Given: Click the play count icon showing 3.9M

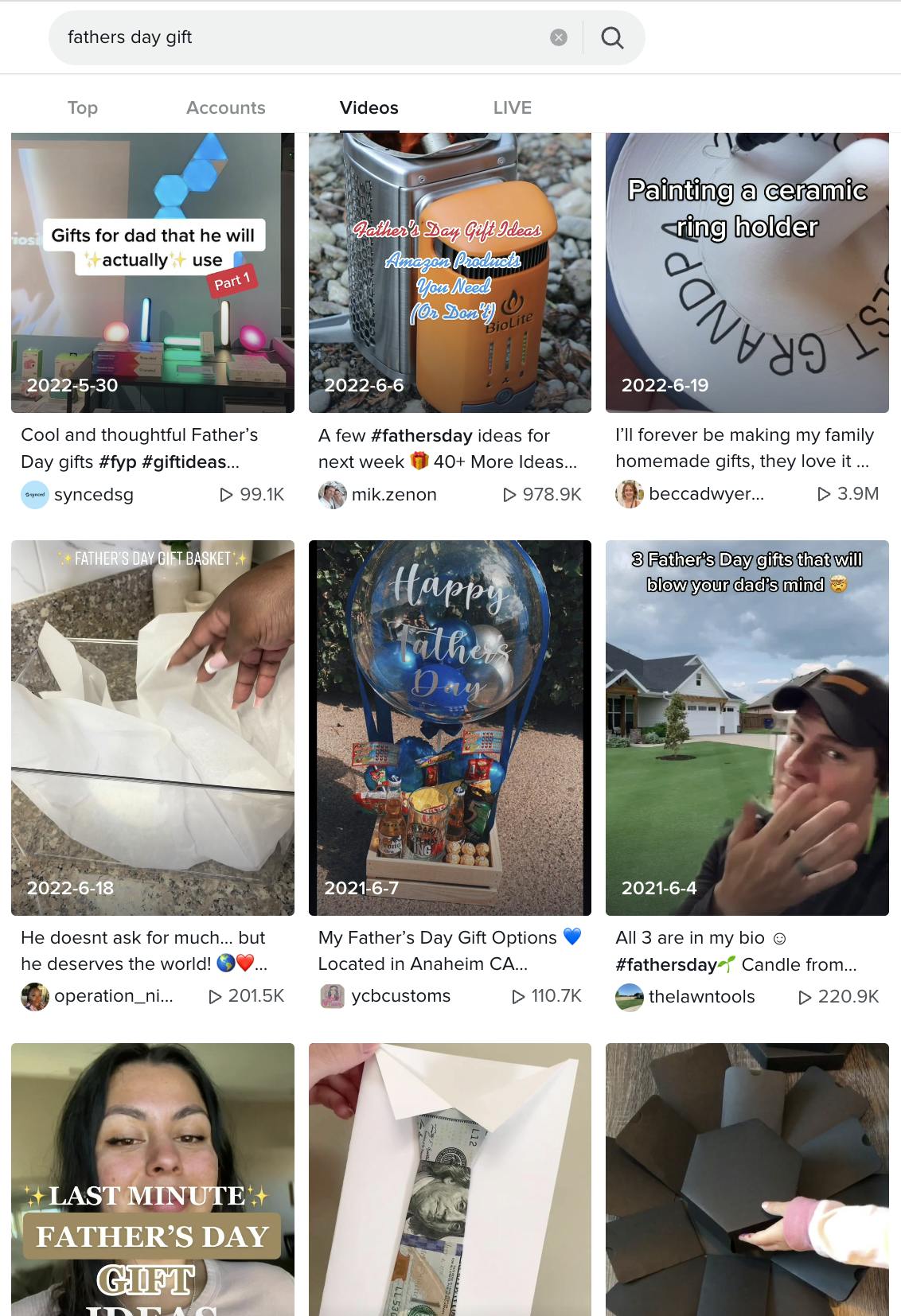Looking at the screenshot, I should click(822, 494).
